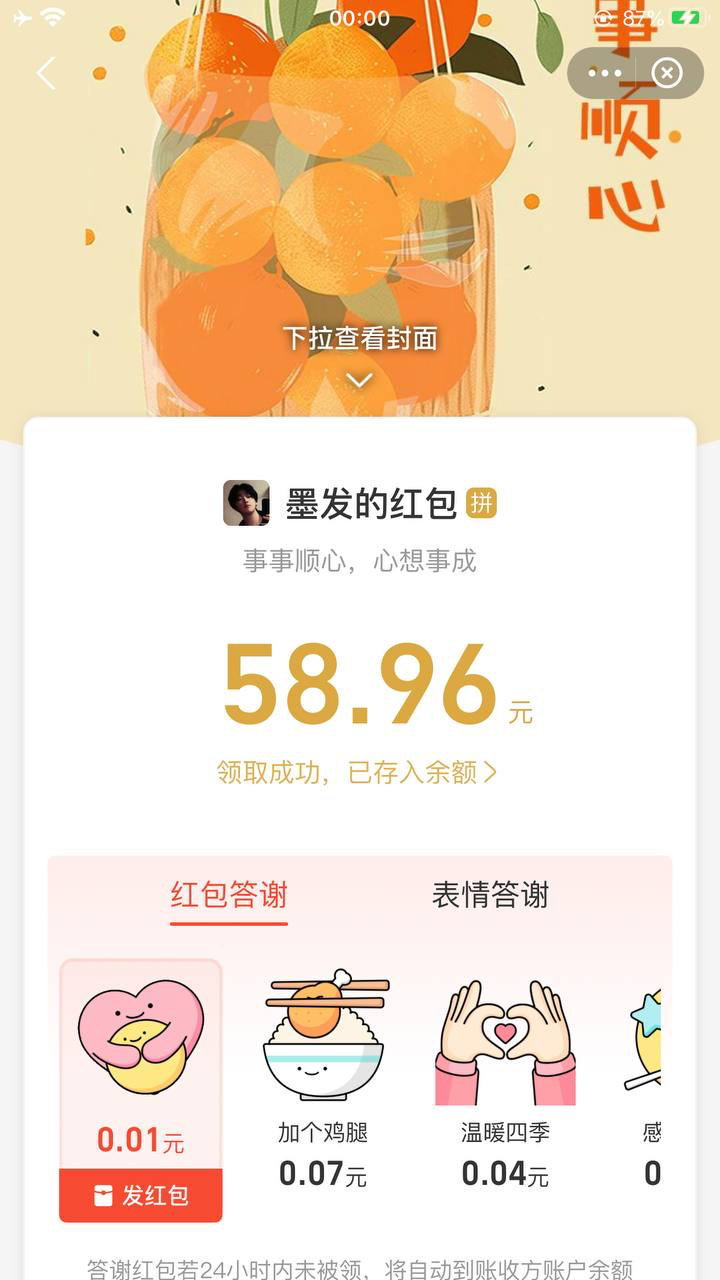The width and height of the screenshot is (720, 1280).
Task: Choose the 温暖四季 0.04元 thank-you packet
Action: click(505, 1080)
